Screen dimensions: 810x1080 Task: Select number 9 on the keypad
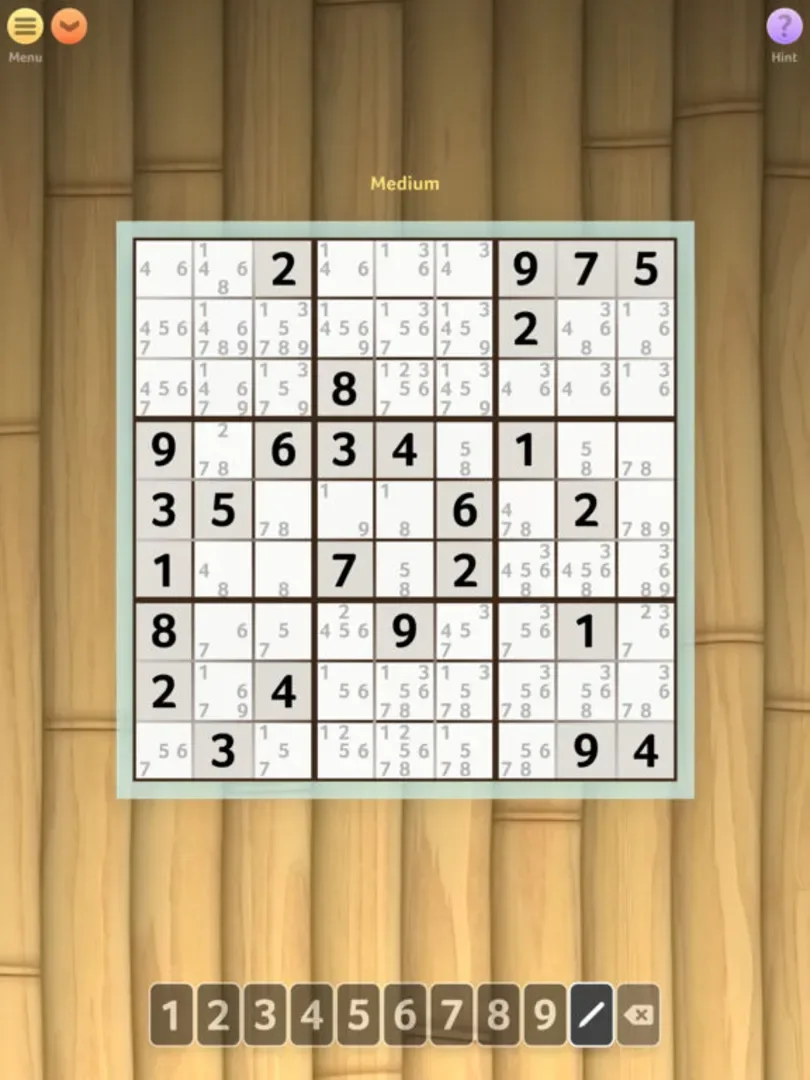(x=545, y=1016)
